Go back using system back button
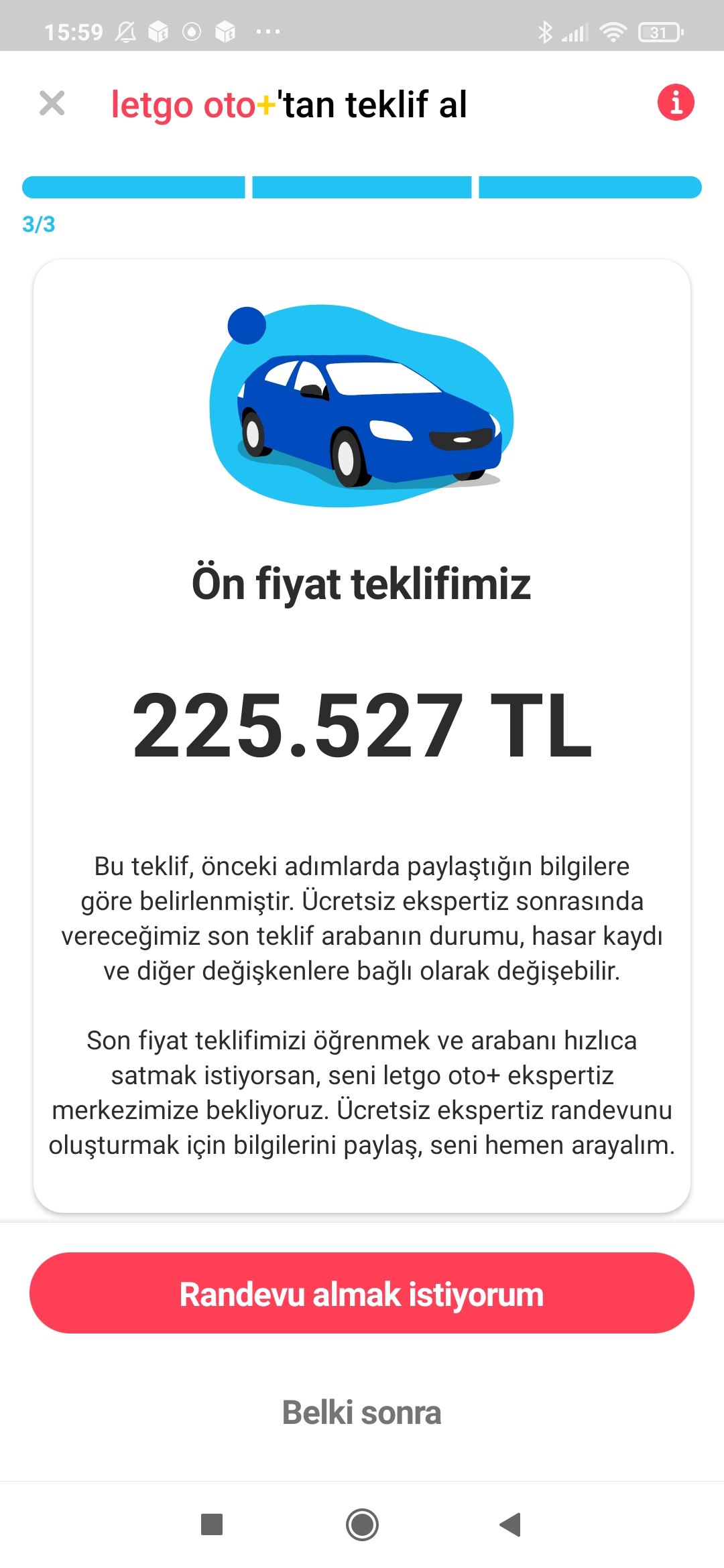Viewport: 724px width, 1568px height. (x=511, y=1524)
